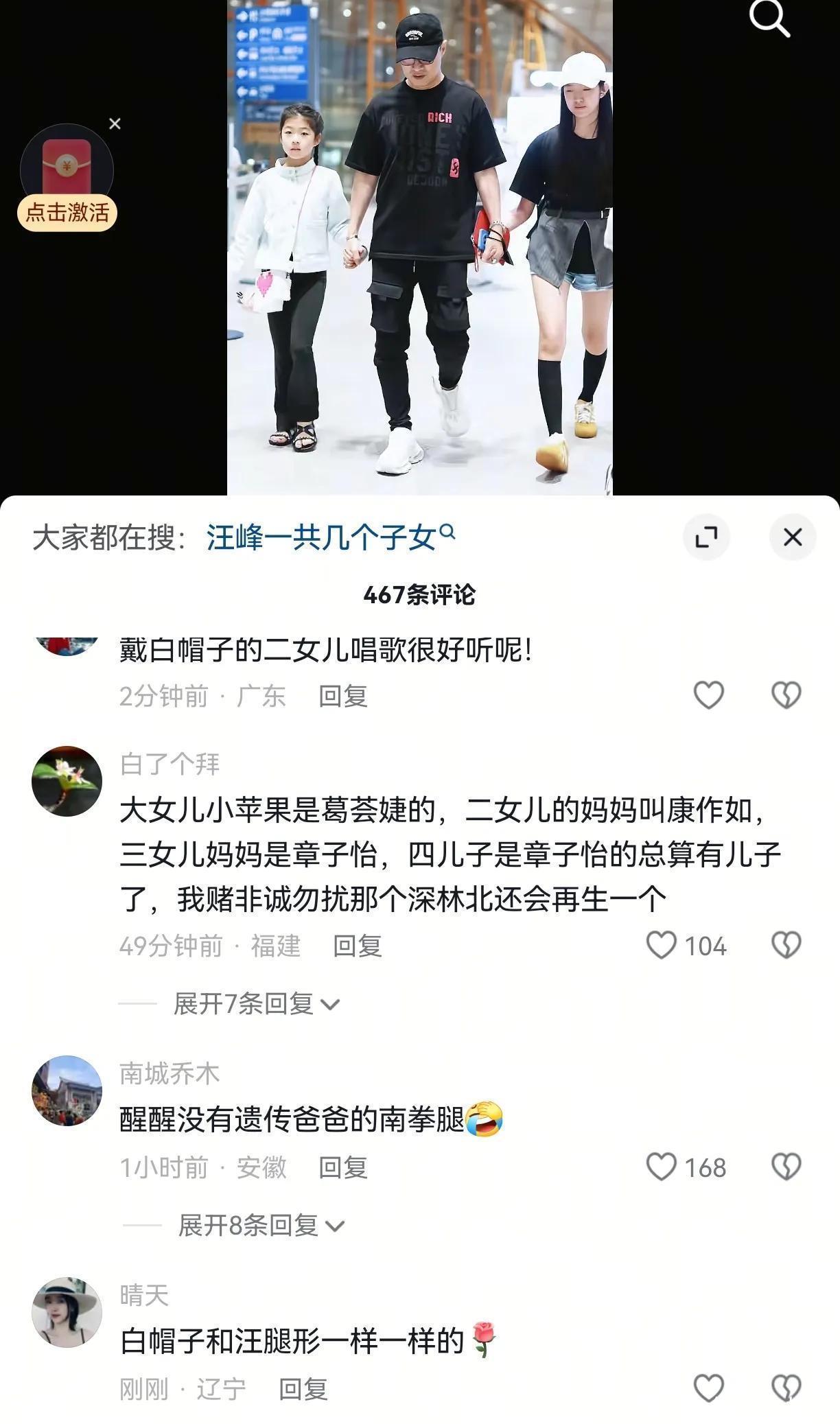
Task: Dislike 南城乔木's comment
Action: pyautogui.click(x=786, y=1167)
